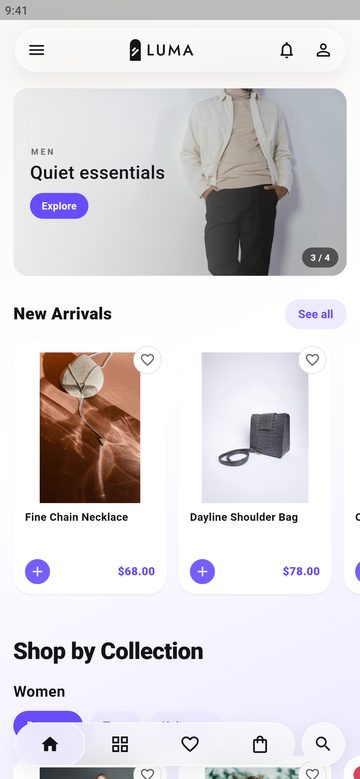
Task: Favorite the Fine Chain Necklace
Action: click(x=147, y=359)
